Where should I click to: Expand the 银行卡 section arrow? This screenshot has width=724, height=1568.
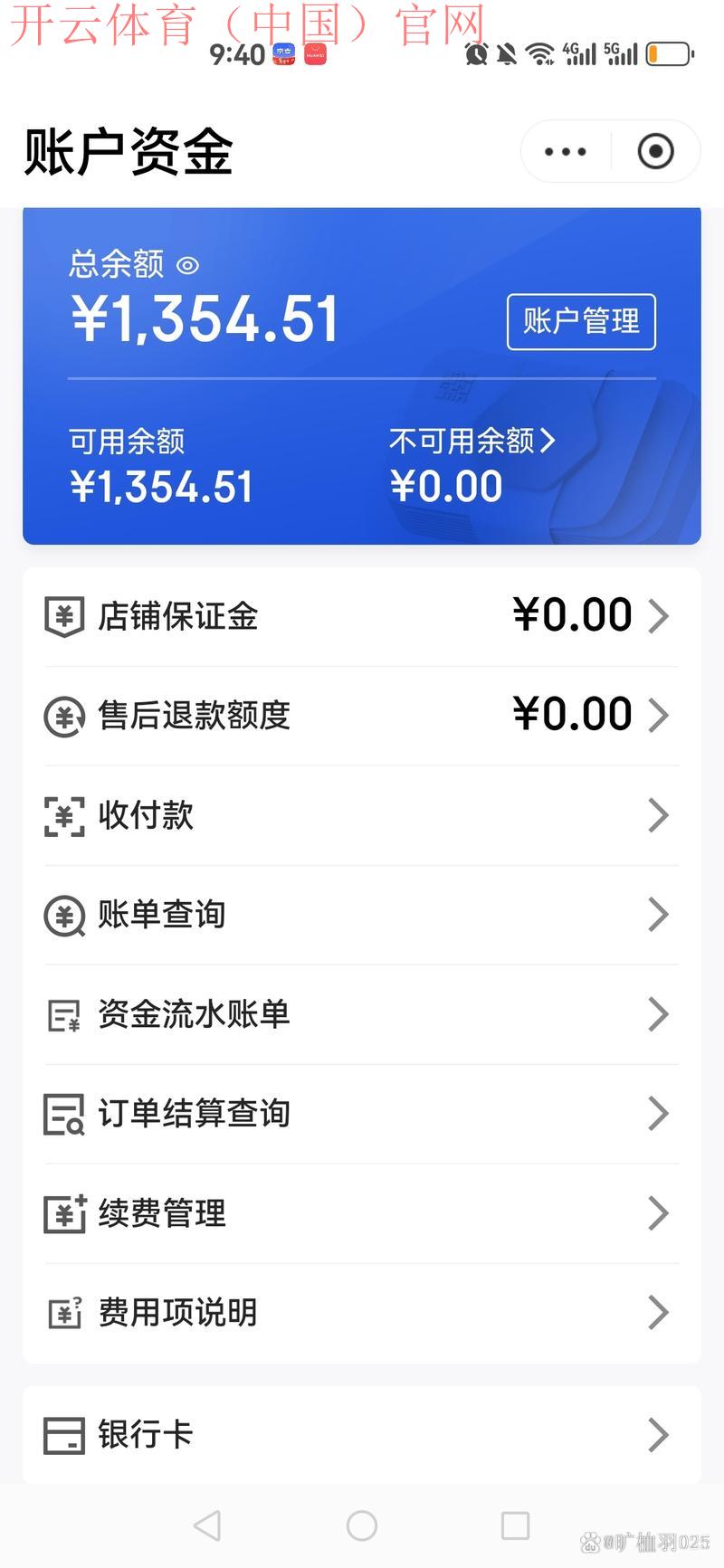[660, 1435]
